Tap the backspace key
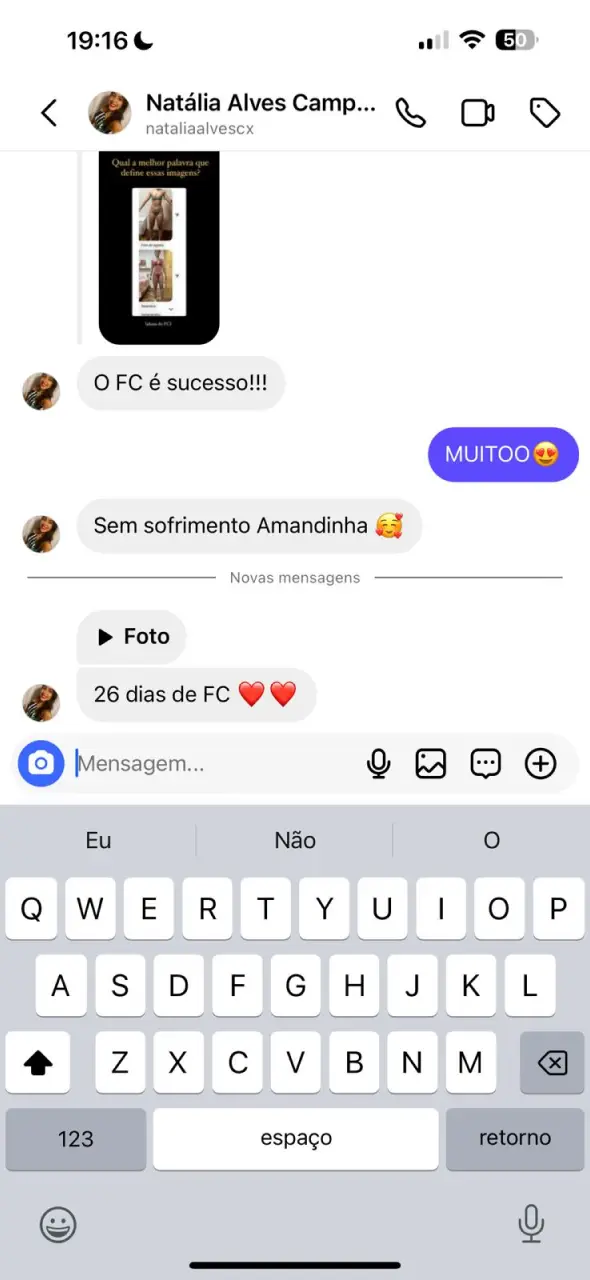 click(x=552, y=1064)
